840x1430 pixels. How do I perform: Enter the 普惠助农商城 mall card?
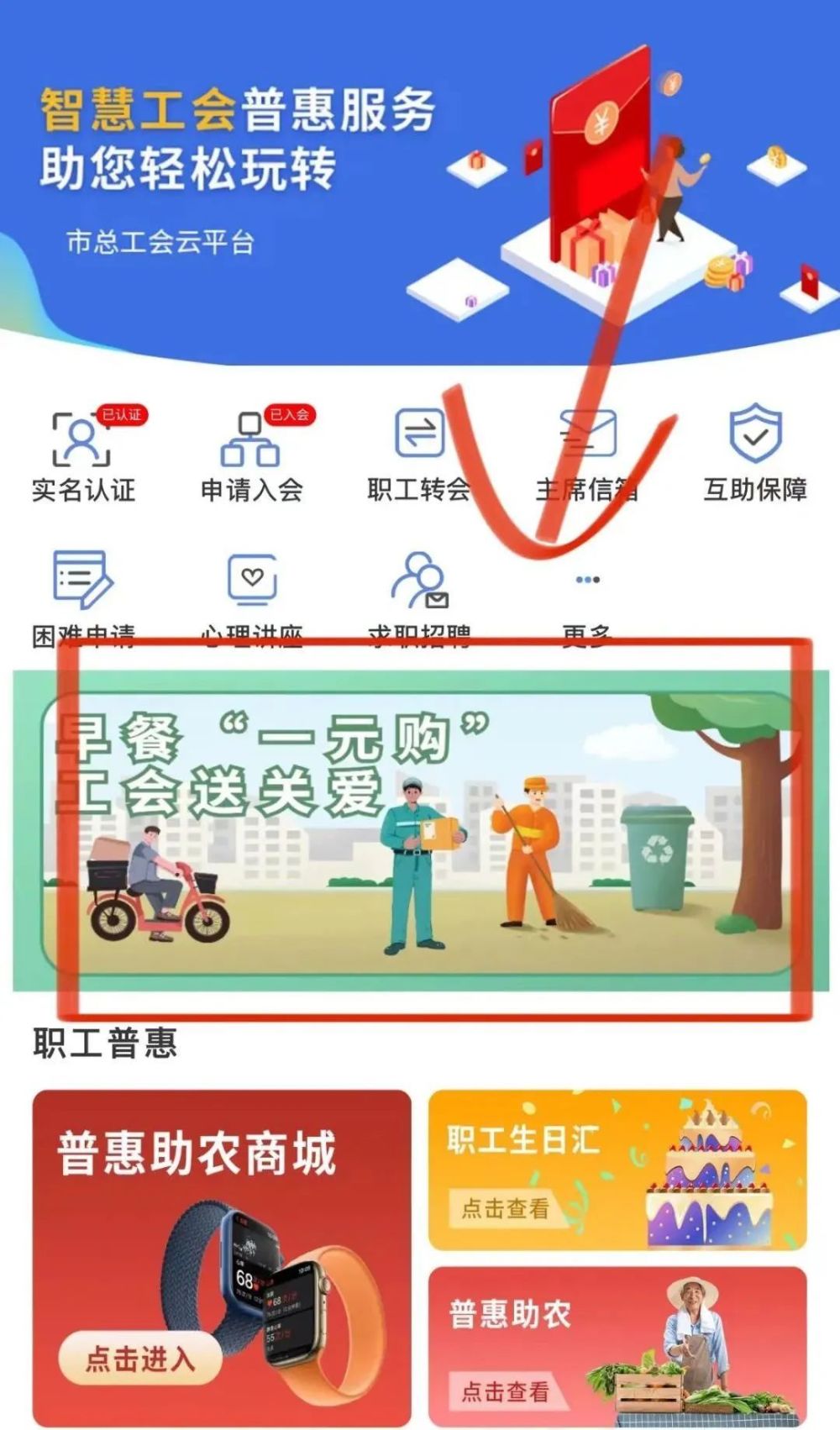coord(222,1257)
